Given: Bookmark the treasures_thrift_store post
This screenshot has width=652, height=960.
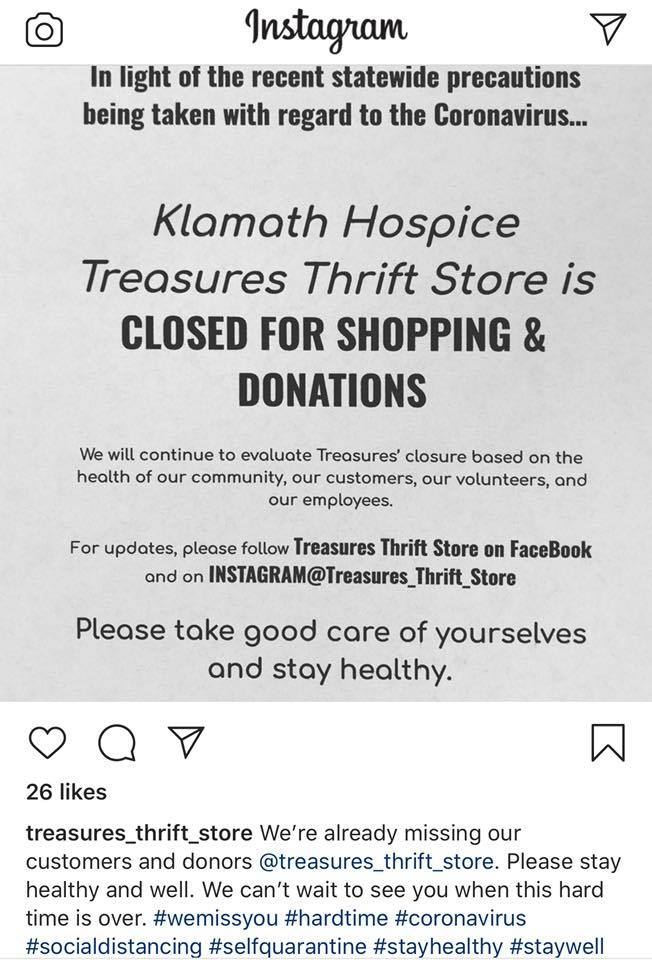Looking at the screenshot, I should pos(608,743).
